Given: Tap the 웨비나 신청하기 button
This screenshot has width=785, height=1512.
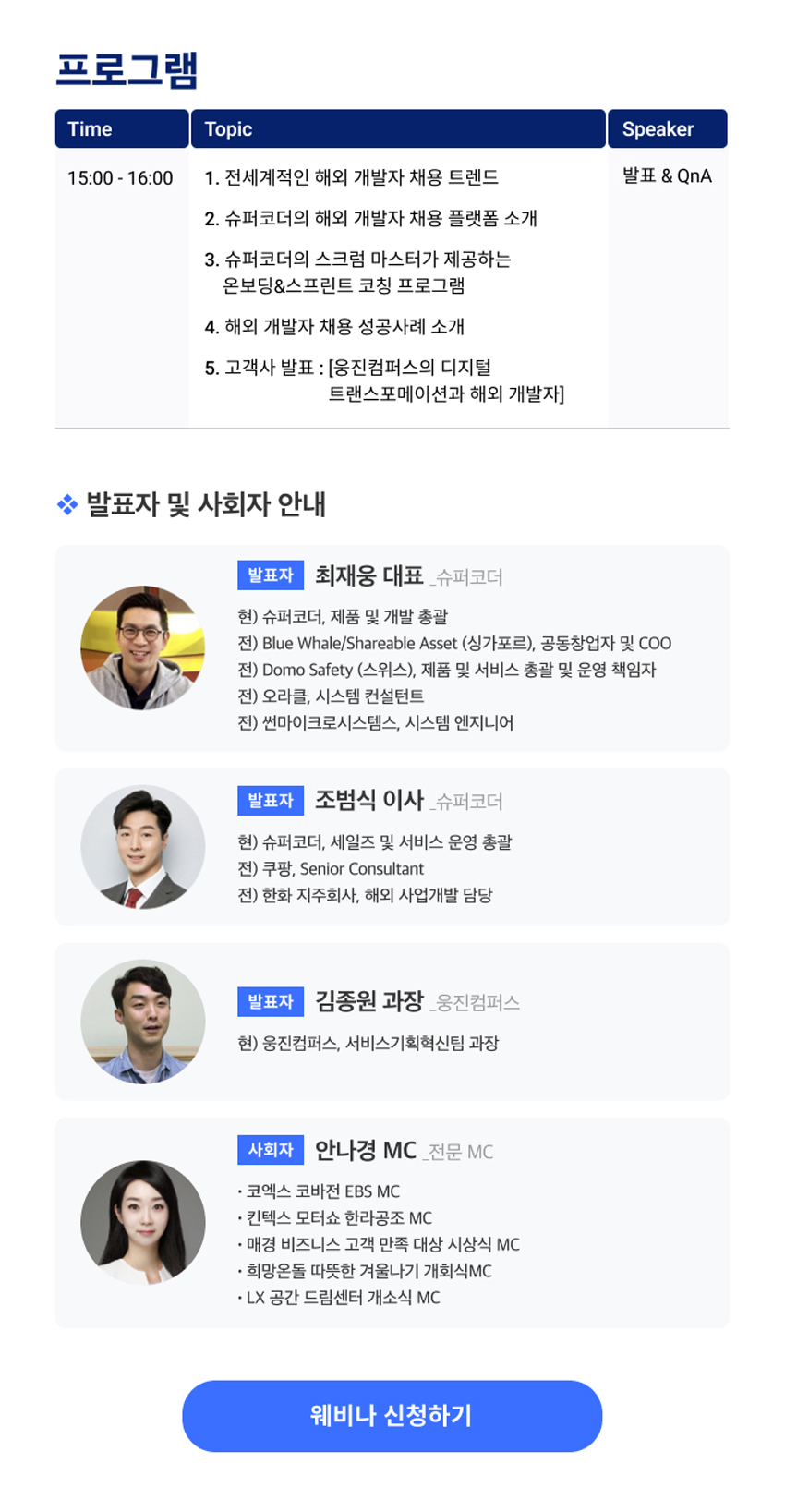Looking at the screenshot, I should pyautogui.click(x=392, y=1415).
